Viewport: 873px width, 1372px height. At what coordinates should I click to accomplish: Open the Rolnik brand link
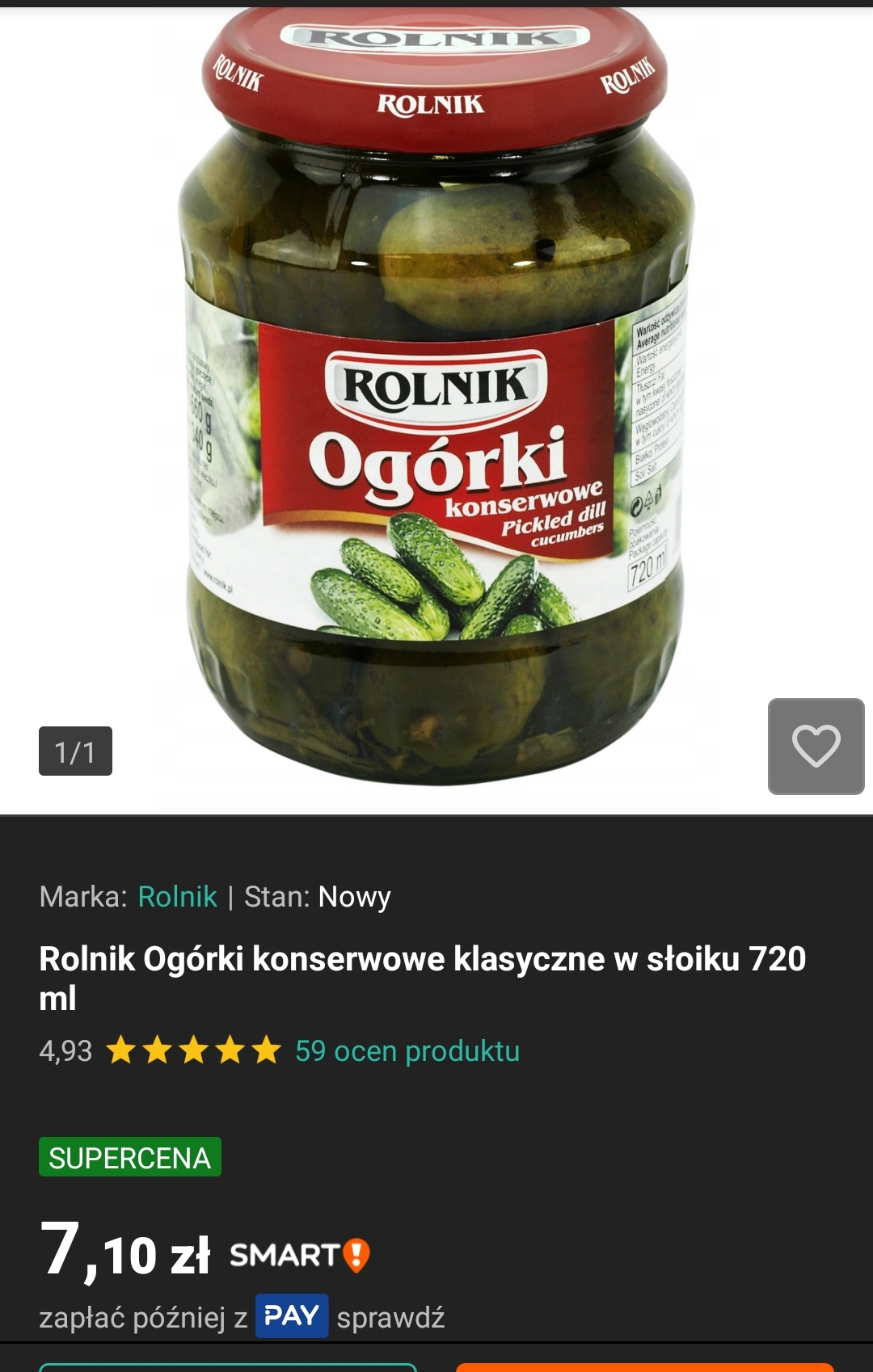click(x=177, y=897)
